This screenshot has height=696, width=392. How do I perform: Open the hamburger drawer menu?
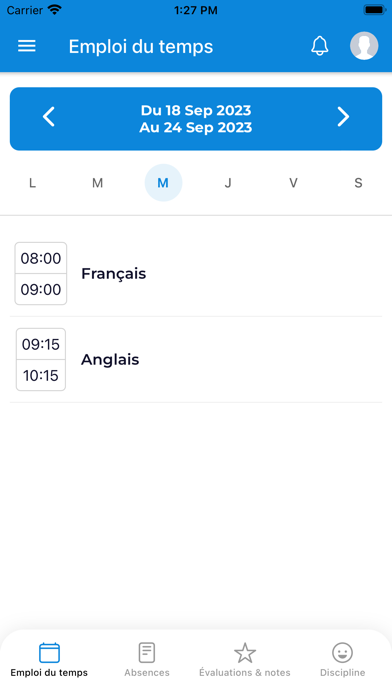[27, 46]
